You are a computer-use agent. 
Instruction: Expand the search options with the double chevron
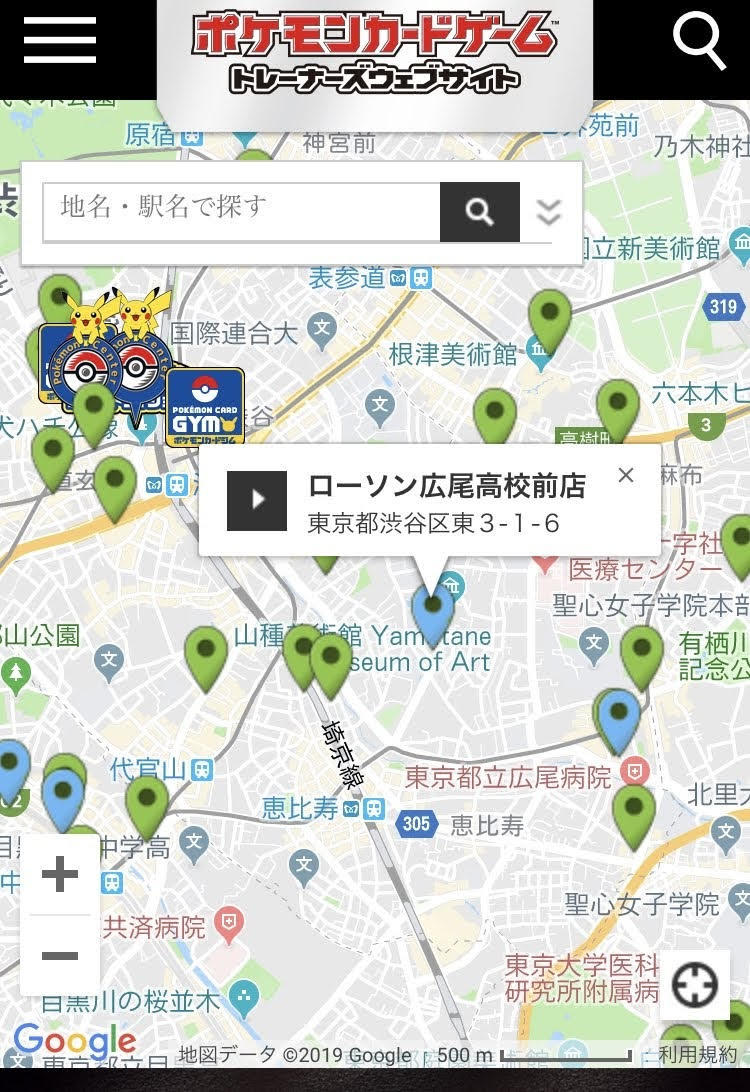click(548, 211)
